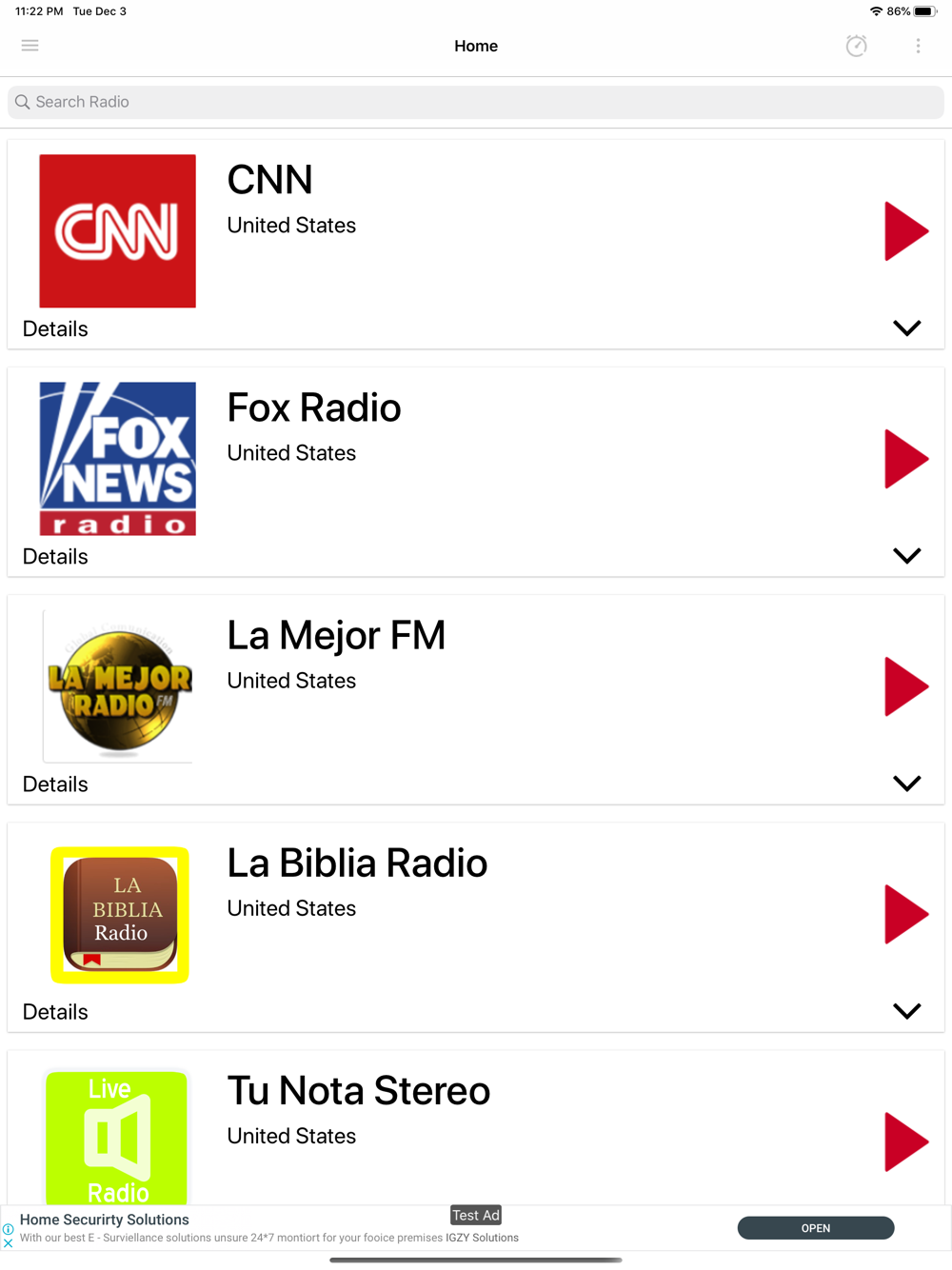Screen dimensions: 952x1270
Task: Open the sleep timer icon
Action: click(x=856, y=46)
